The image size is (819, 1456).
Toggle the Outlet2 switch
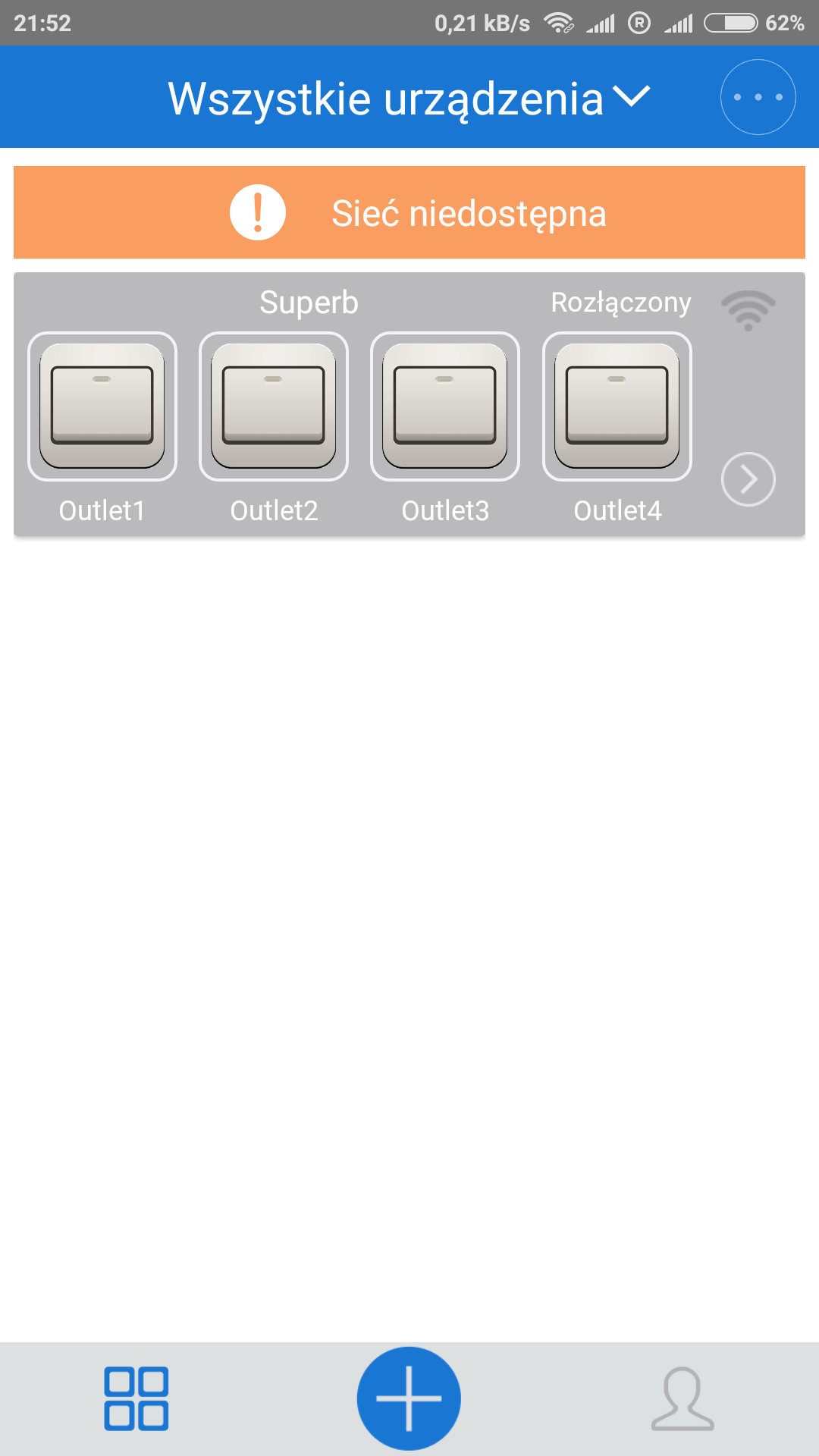(x=274, y=406)
